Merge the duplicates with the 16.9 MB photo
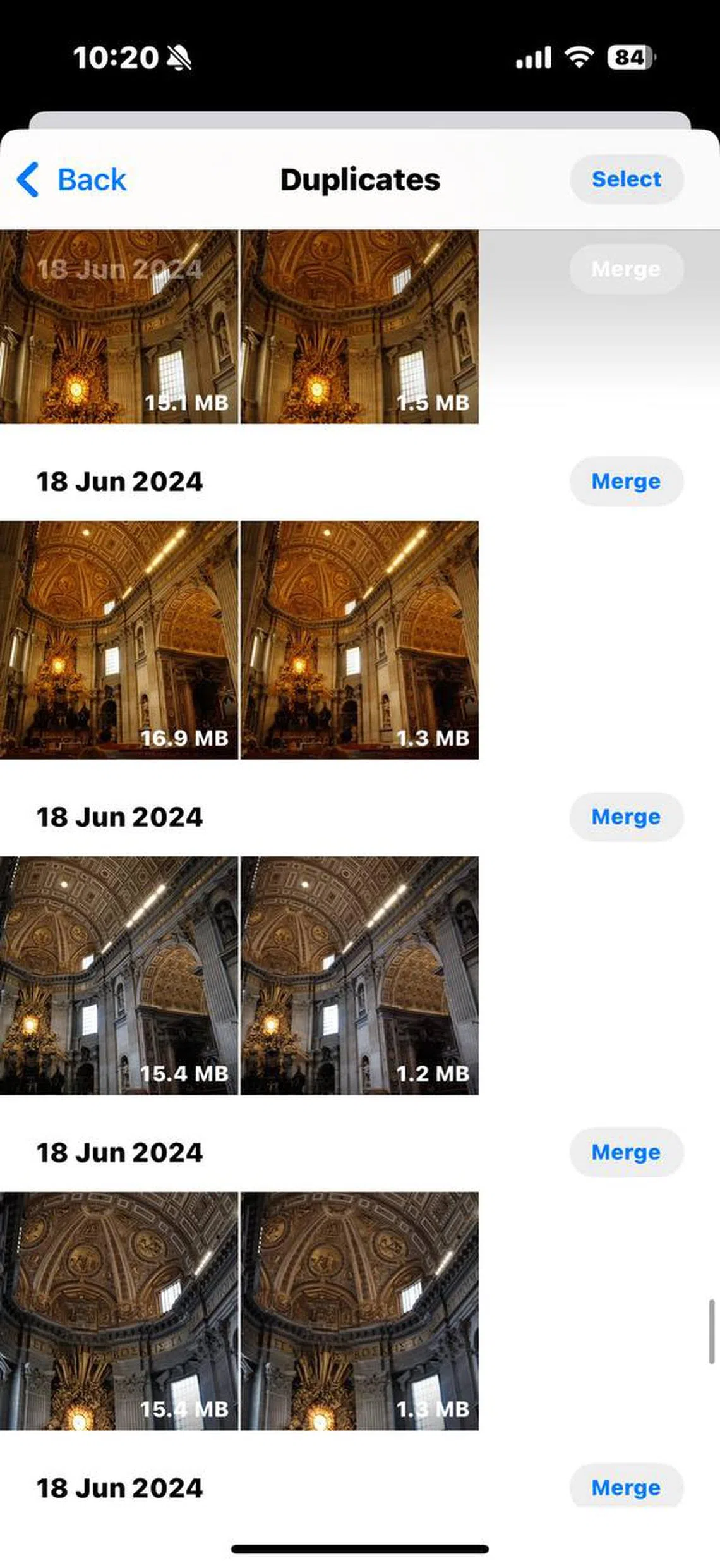This screenshot has width=720, height=1568. 626,482
